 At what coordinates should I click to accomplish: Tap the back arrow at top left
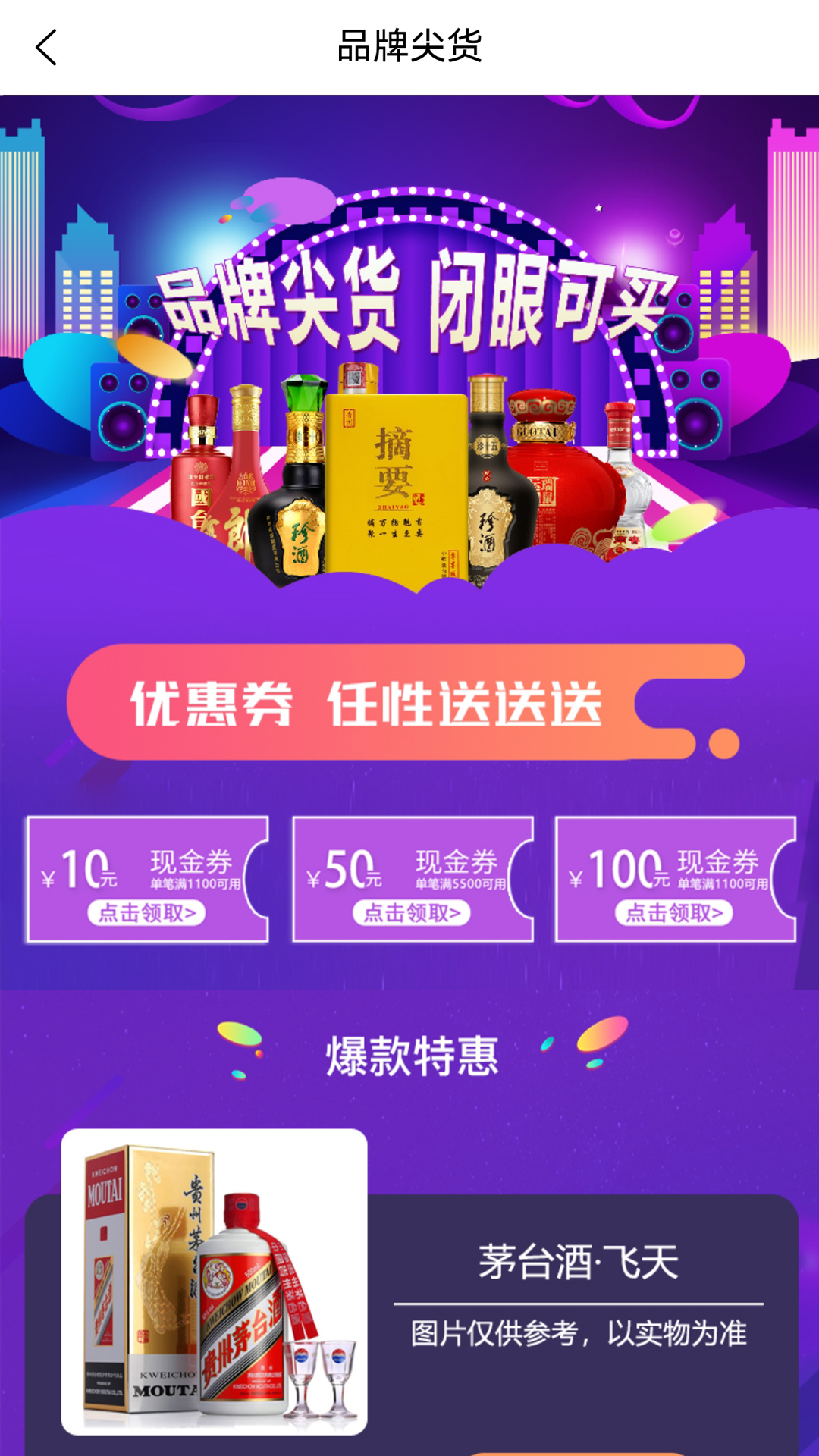tap(47, 45)
